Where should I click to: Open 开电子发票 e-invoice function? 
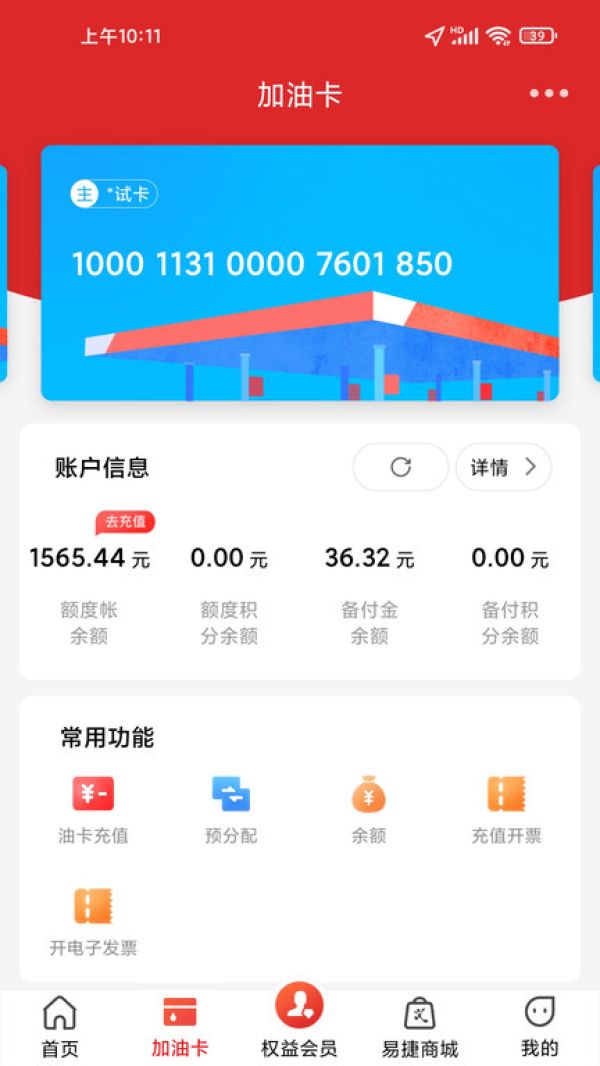93,919
